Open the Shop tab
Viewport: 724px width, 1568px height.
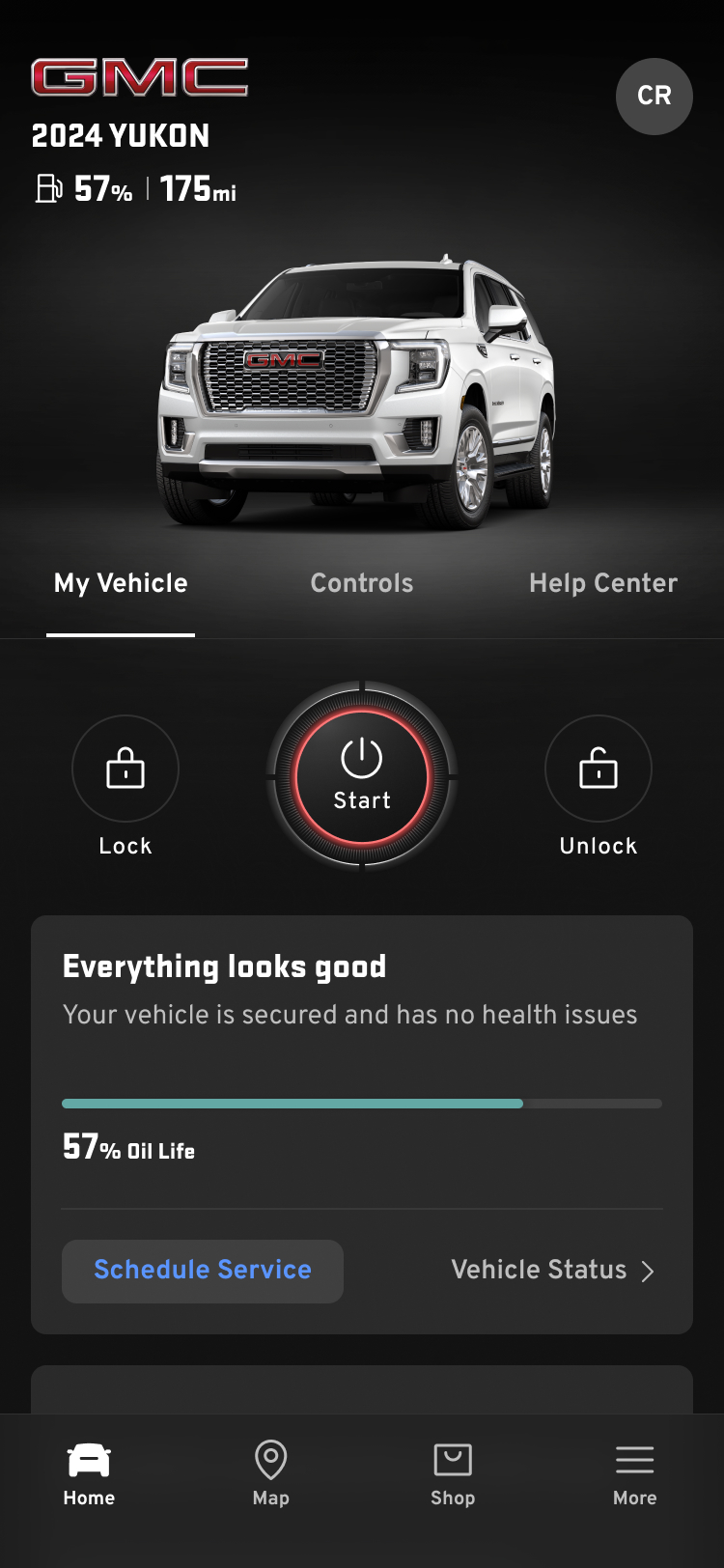pos(453,1473)
